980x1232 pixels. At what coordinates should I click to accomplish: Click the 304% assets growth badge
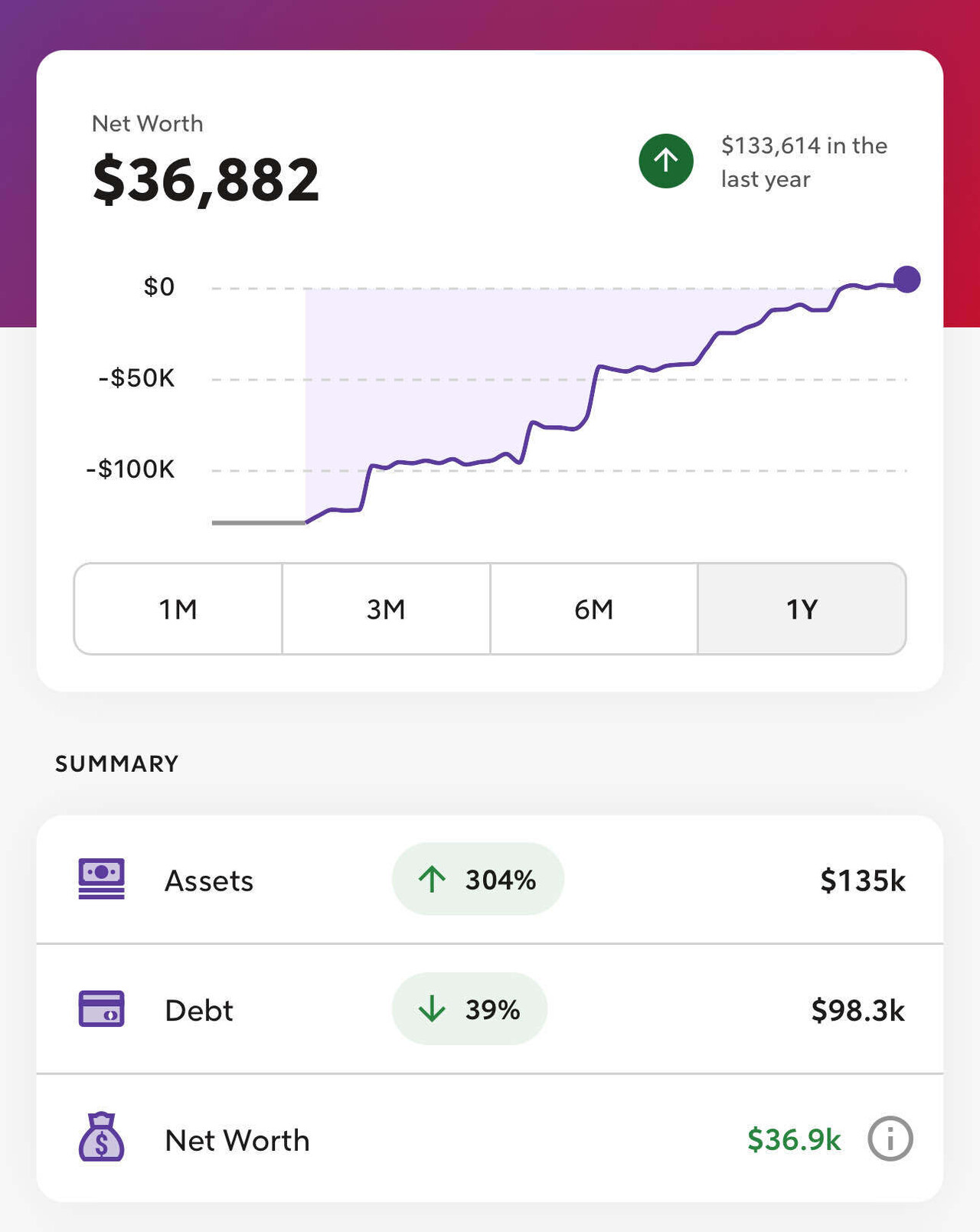[478, 879]
